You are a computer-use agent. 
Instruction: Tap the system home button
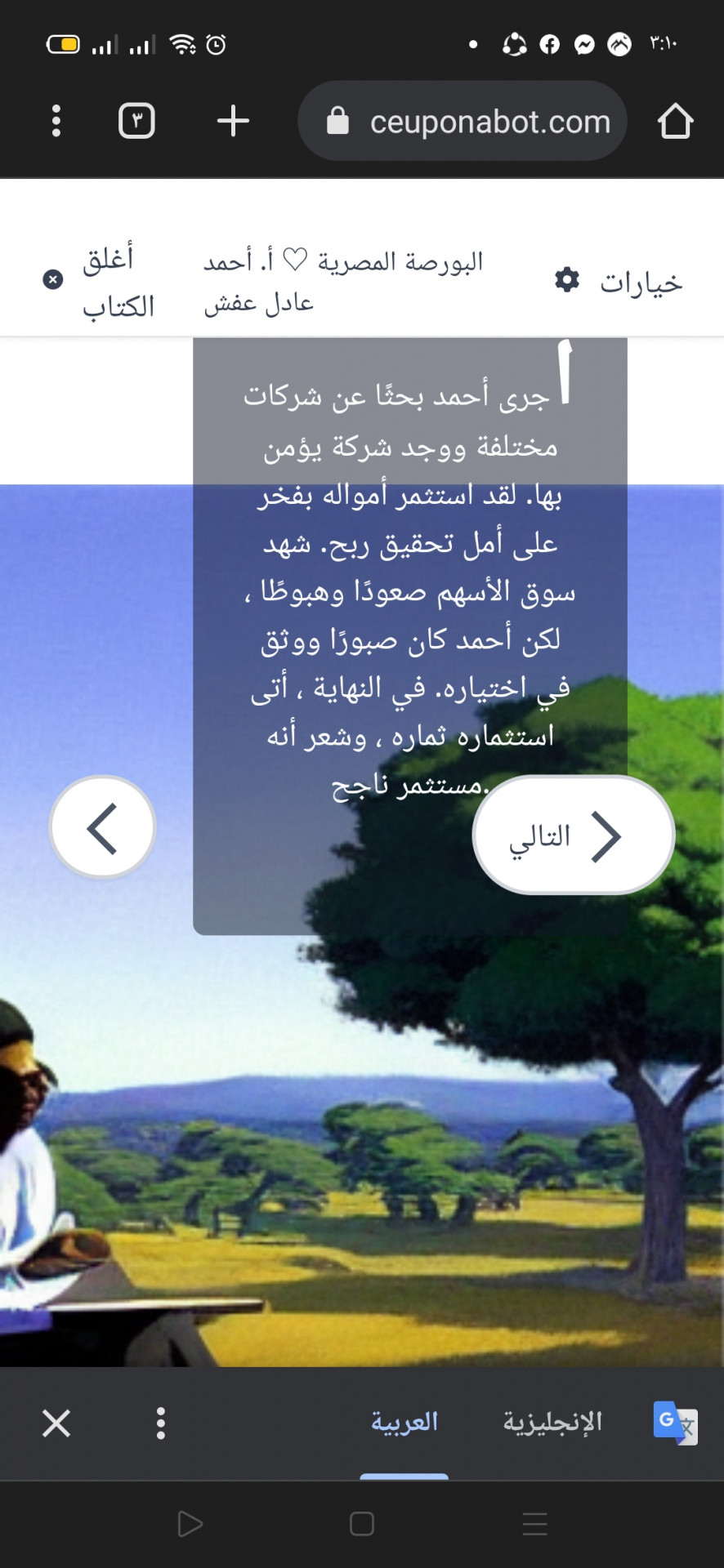[x=361, y=1524]
